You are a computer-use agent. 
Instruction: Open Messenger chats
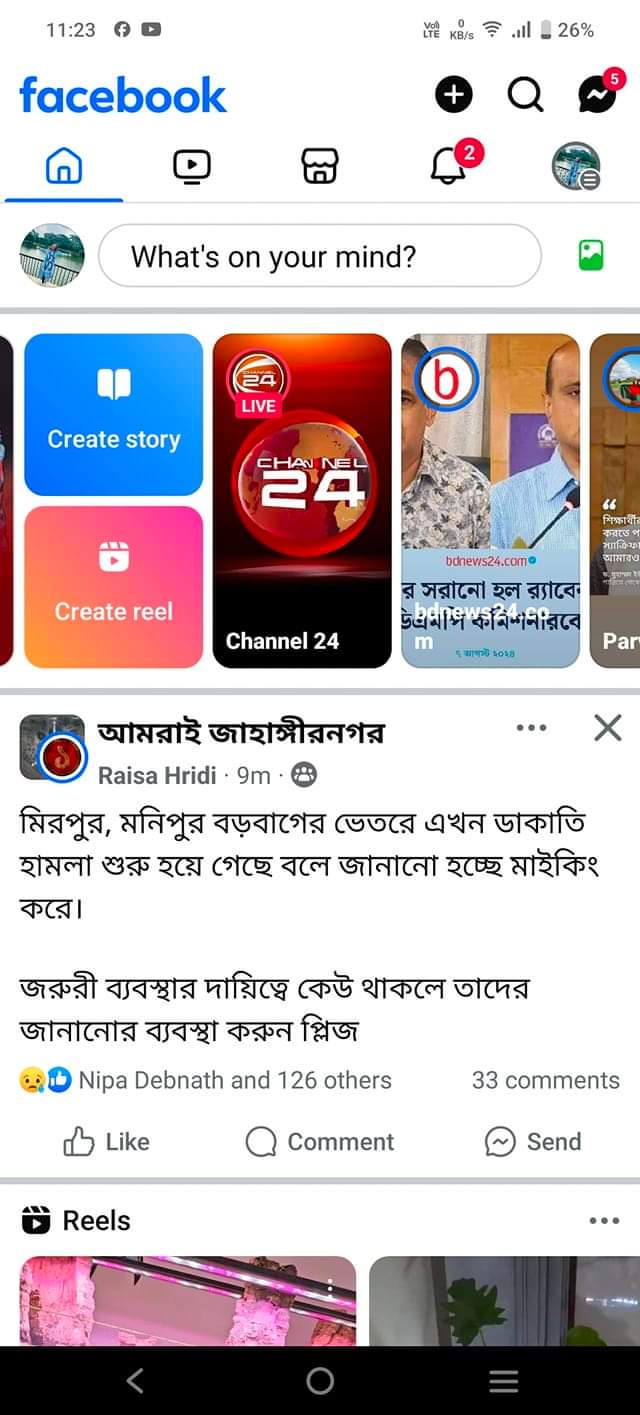[x=598, y=95]
